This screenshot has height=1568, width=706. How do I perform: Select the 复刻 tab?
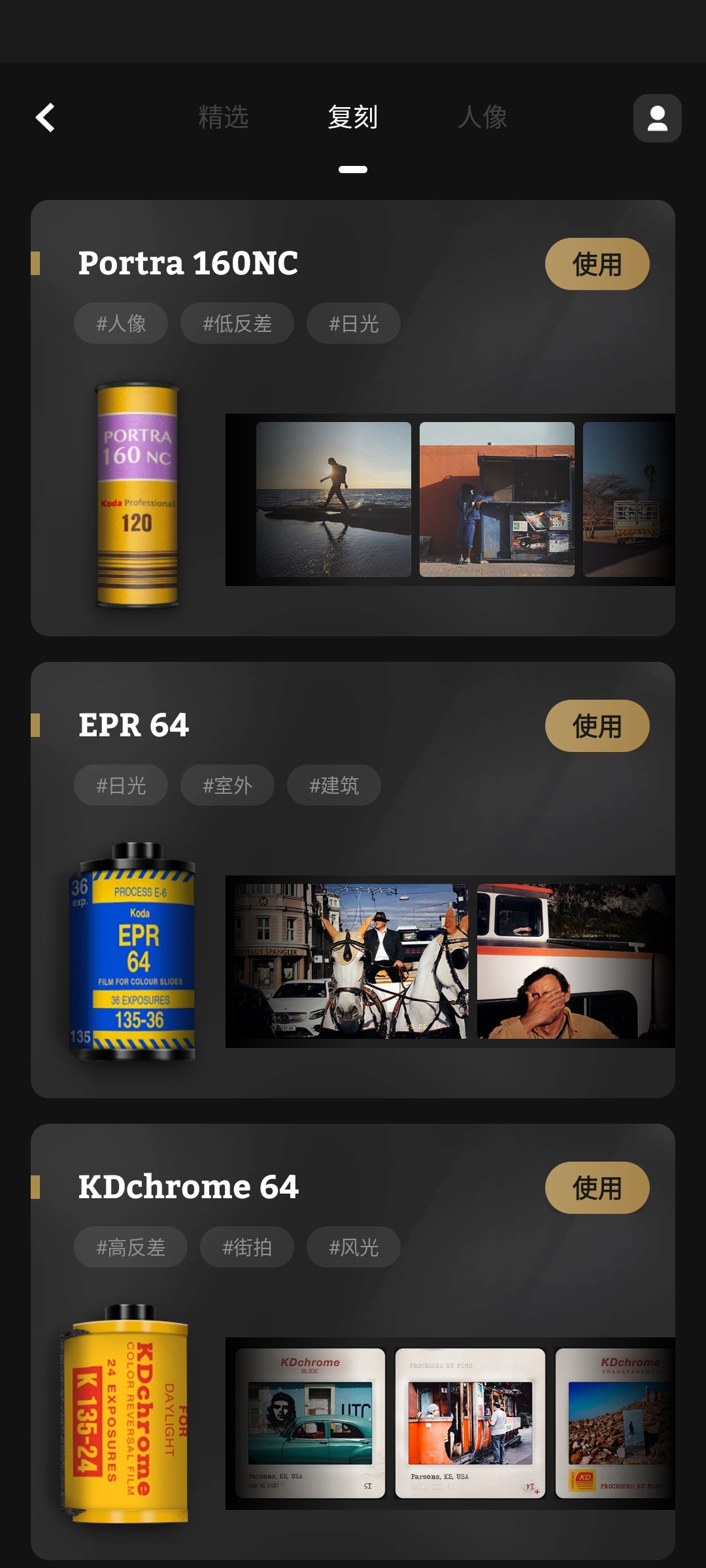coord(353,118)
